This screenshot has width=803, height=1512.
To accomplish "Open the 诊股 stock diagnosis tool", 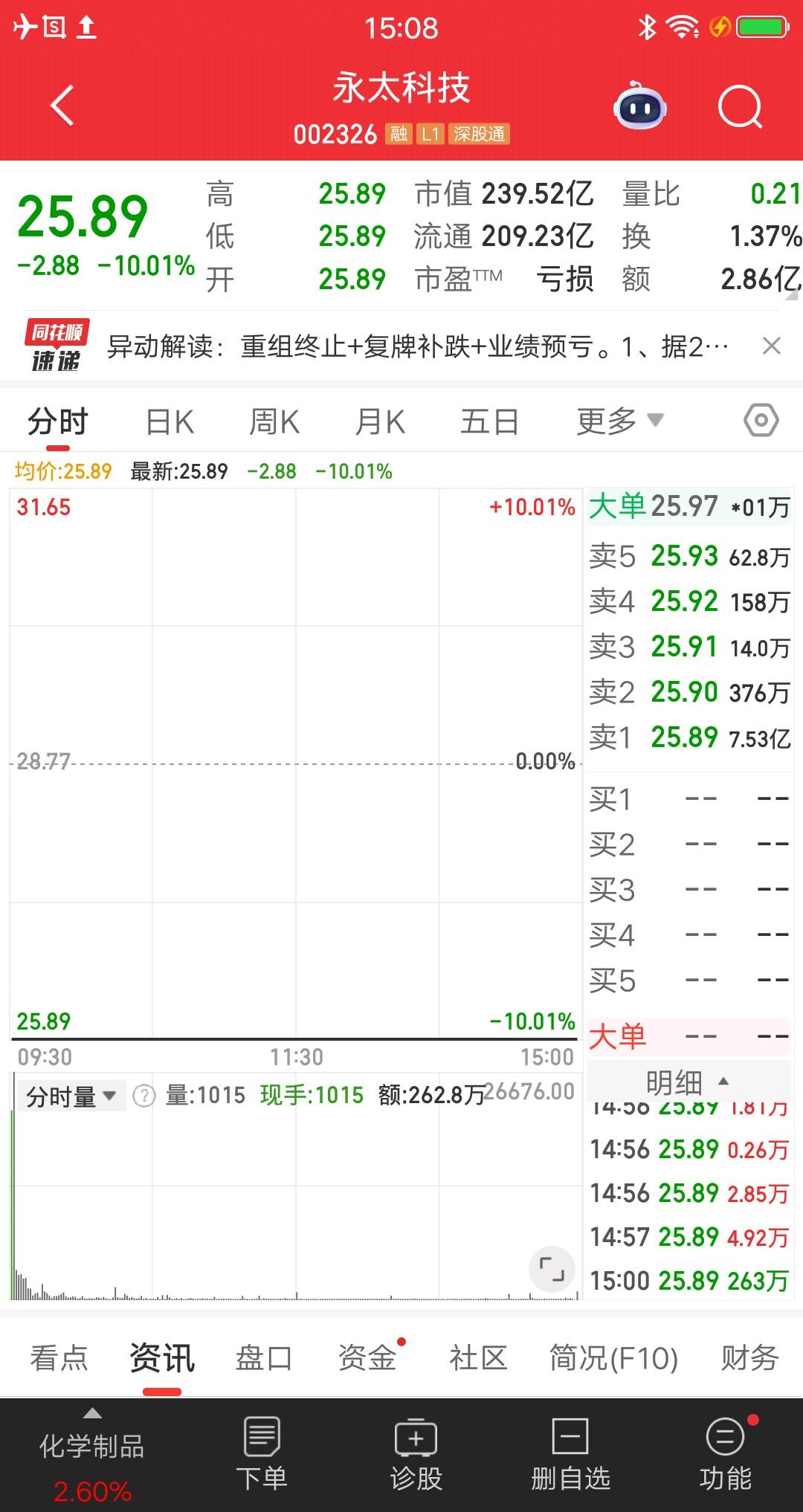I will [x=414, y=1450].
